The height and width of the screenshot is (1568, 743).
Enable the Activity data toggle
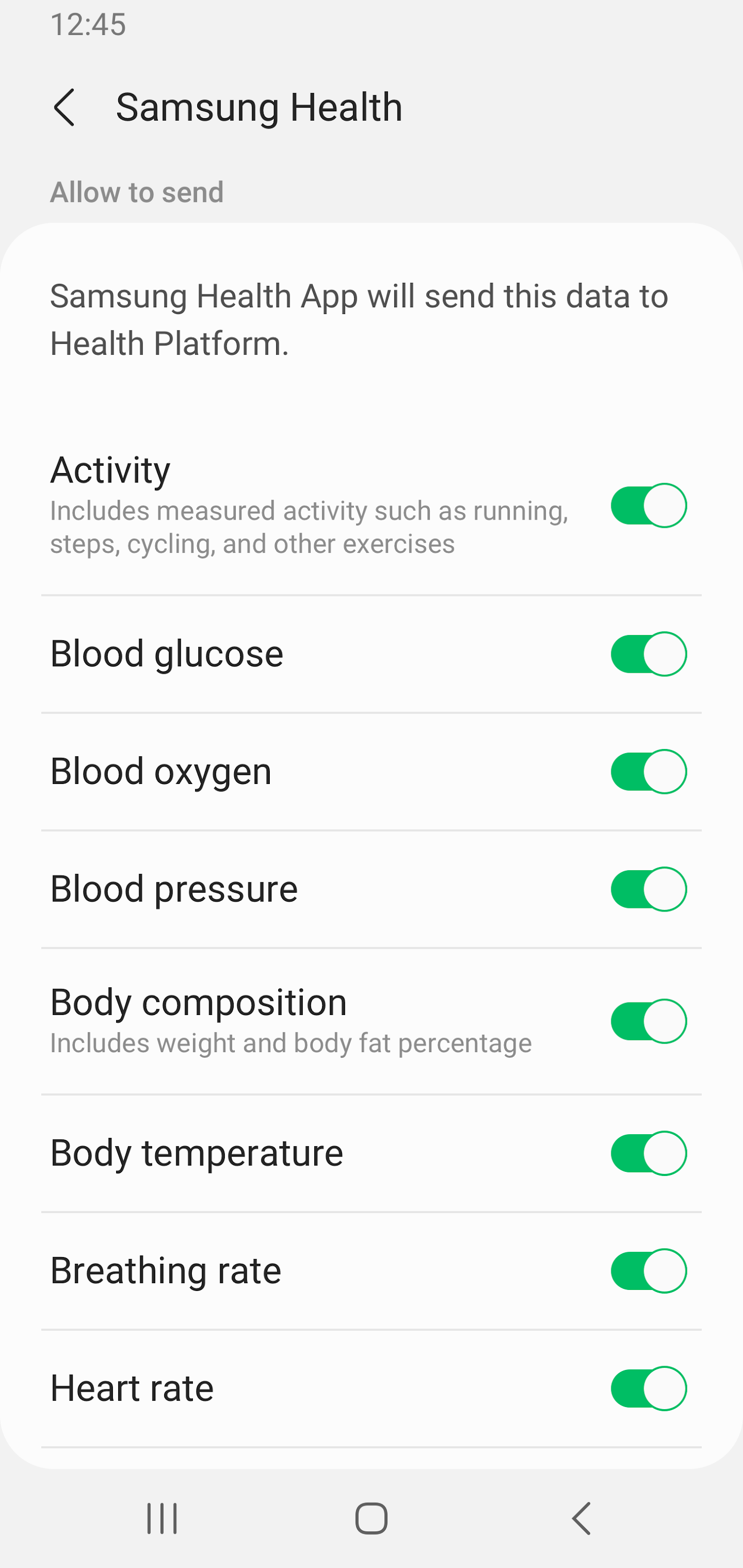(x=648, y=505)
